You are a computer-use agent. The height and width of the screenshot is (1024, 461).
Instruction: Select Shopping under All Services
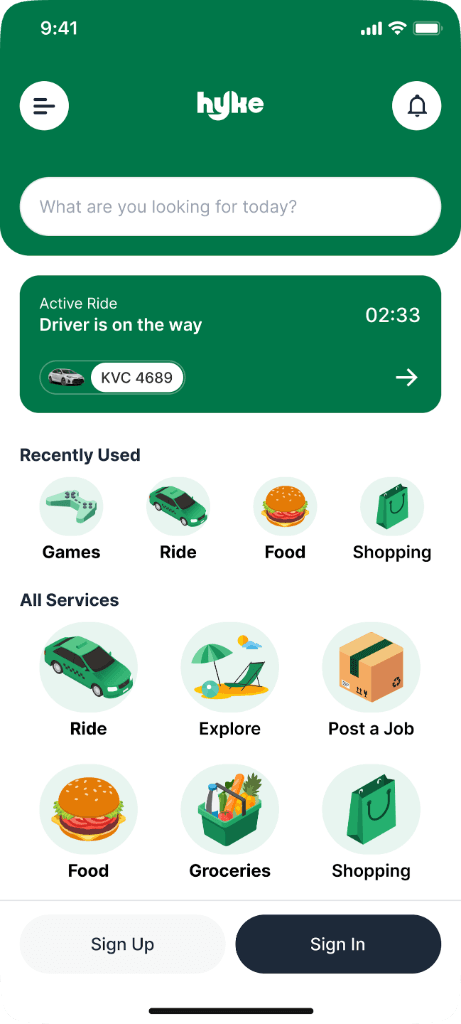point(371,822)
